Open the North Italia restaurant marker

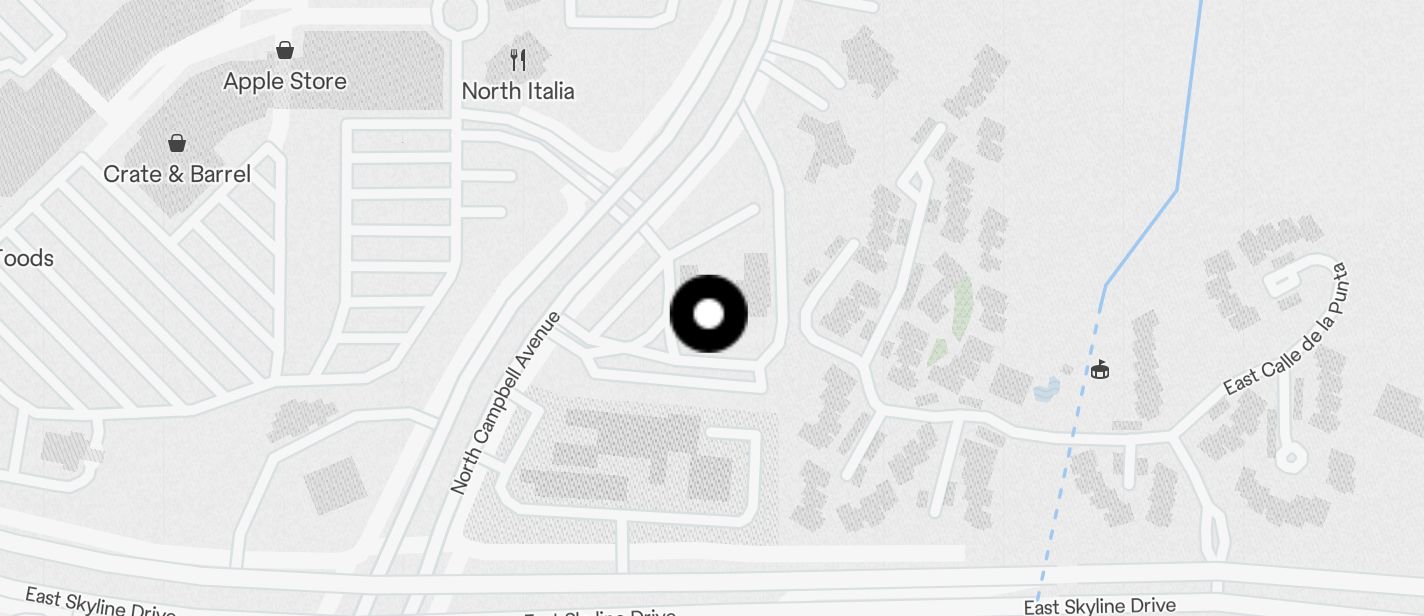(x=517, y=61)
